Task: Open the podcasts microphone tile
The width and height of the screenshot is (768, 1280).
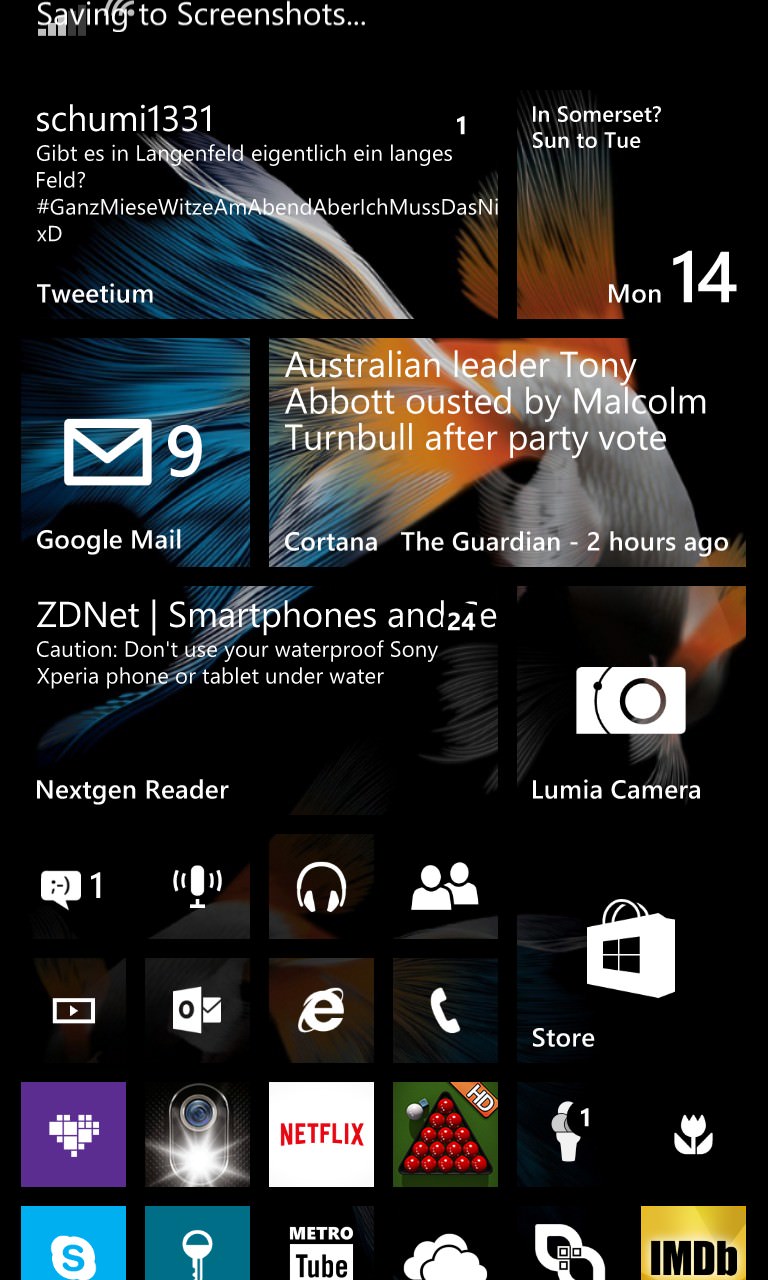Action: click(197, 886)
